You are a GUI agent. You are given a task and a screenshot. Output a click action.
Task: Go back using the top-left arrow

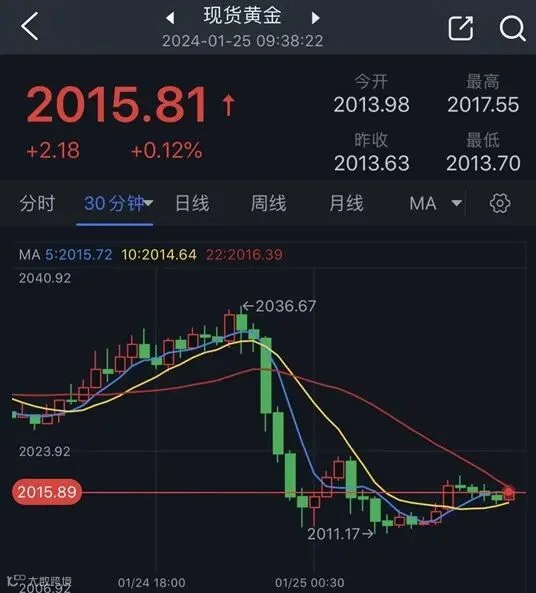point(30,26)
